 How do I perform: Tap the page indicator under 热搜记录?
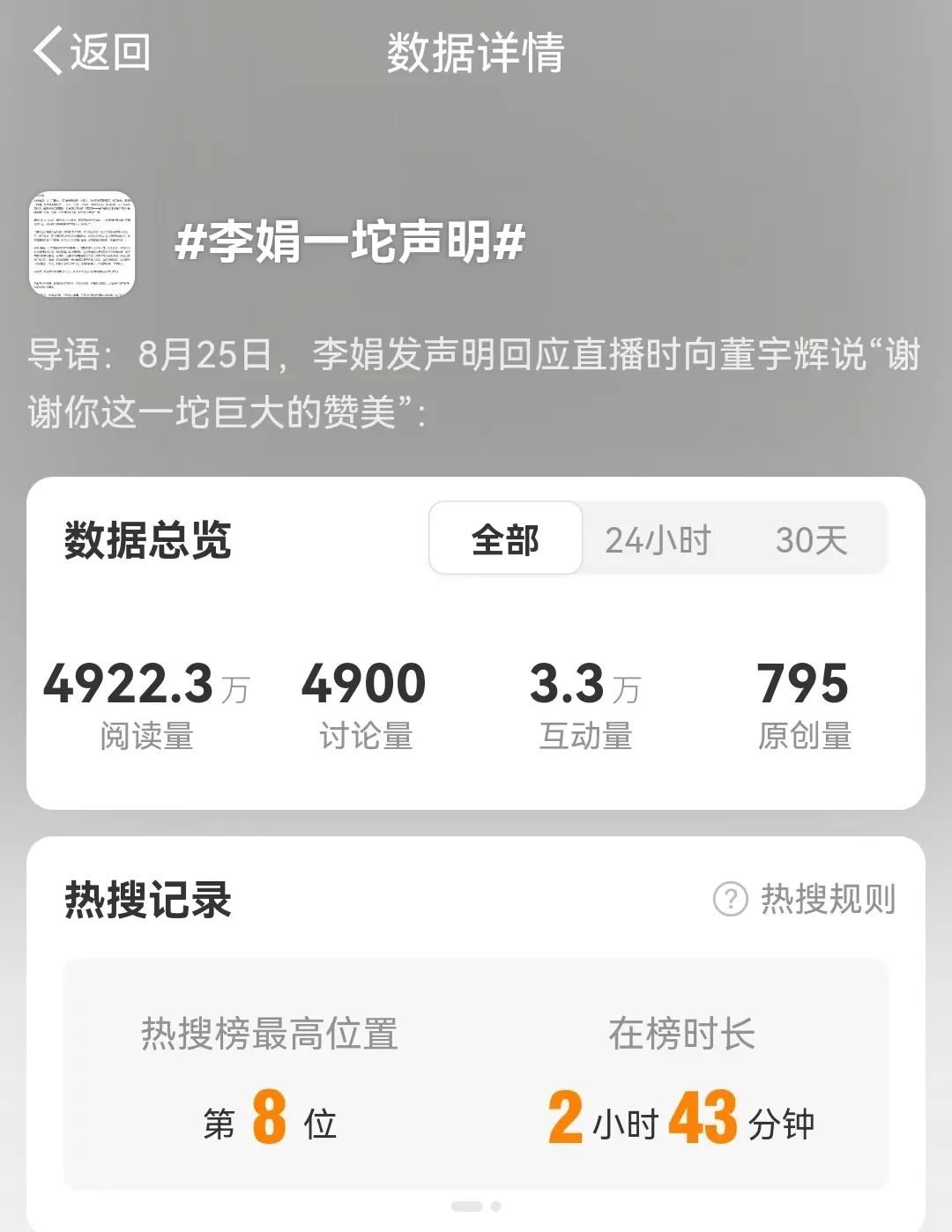click(476, 1206)
